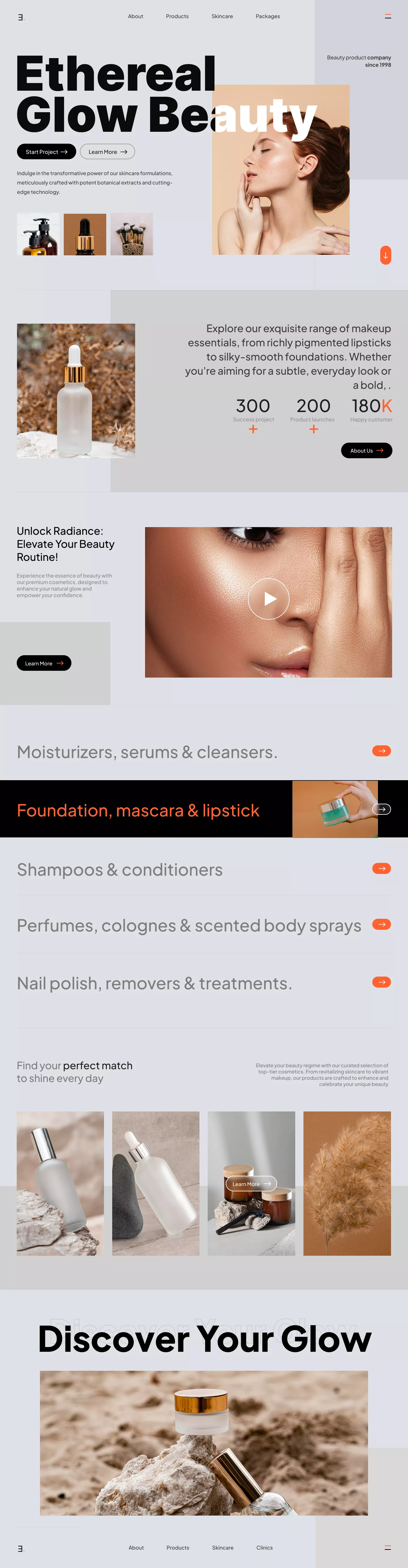Open Perfumes, colognes & scented body sprays

(381, 925)
